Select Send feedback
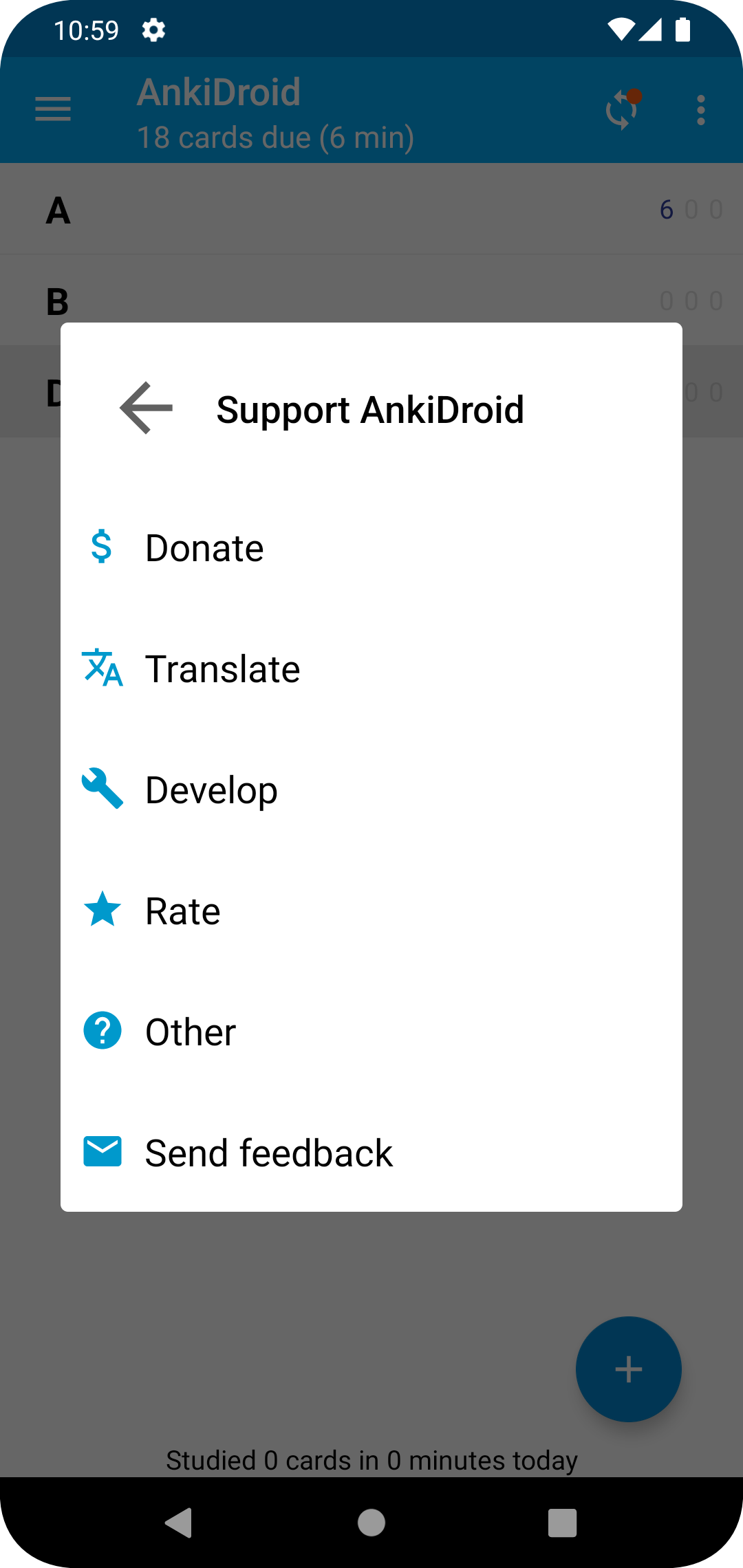The image size is (743, 1568). 268,1153
